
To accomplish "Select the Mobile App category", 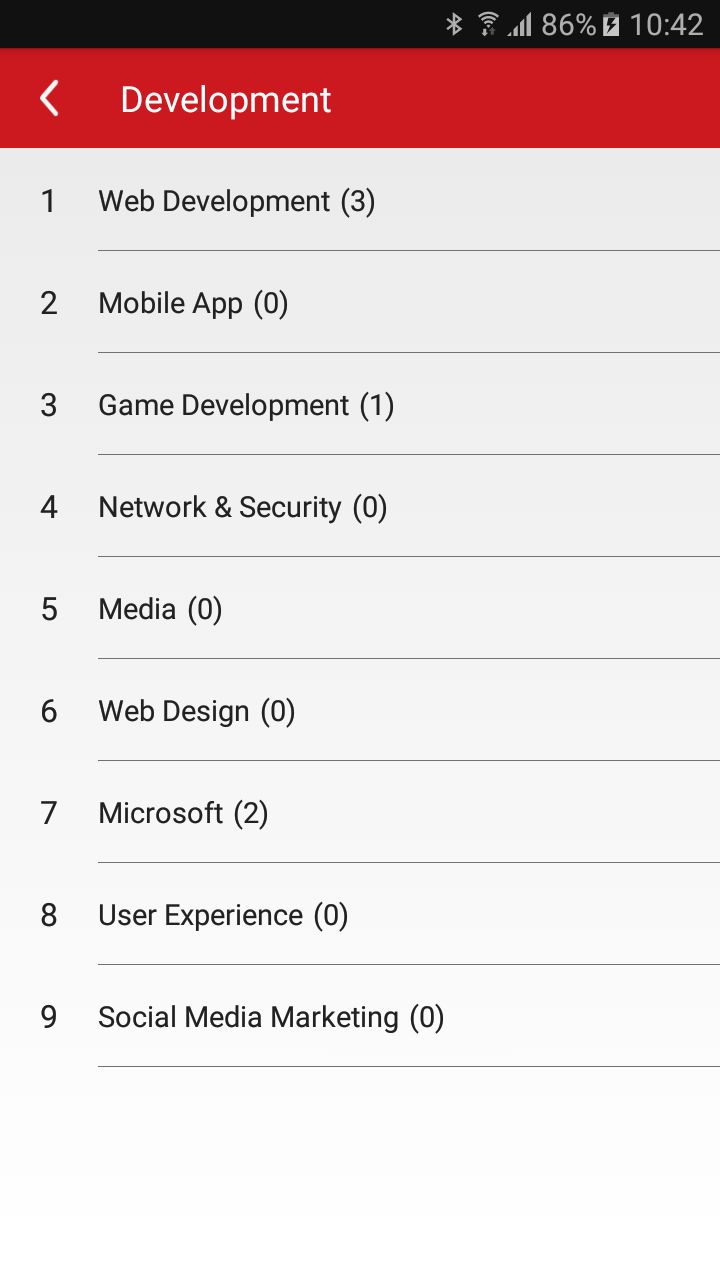I will click(193, 303).
